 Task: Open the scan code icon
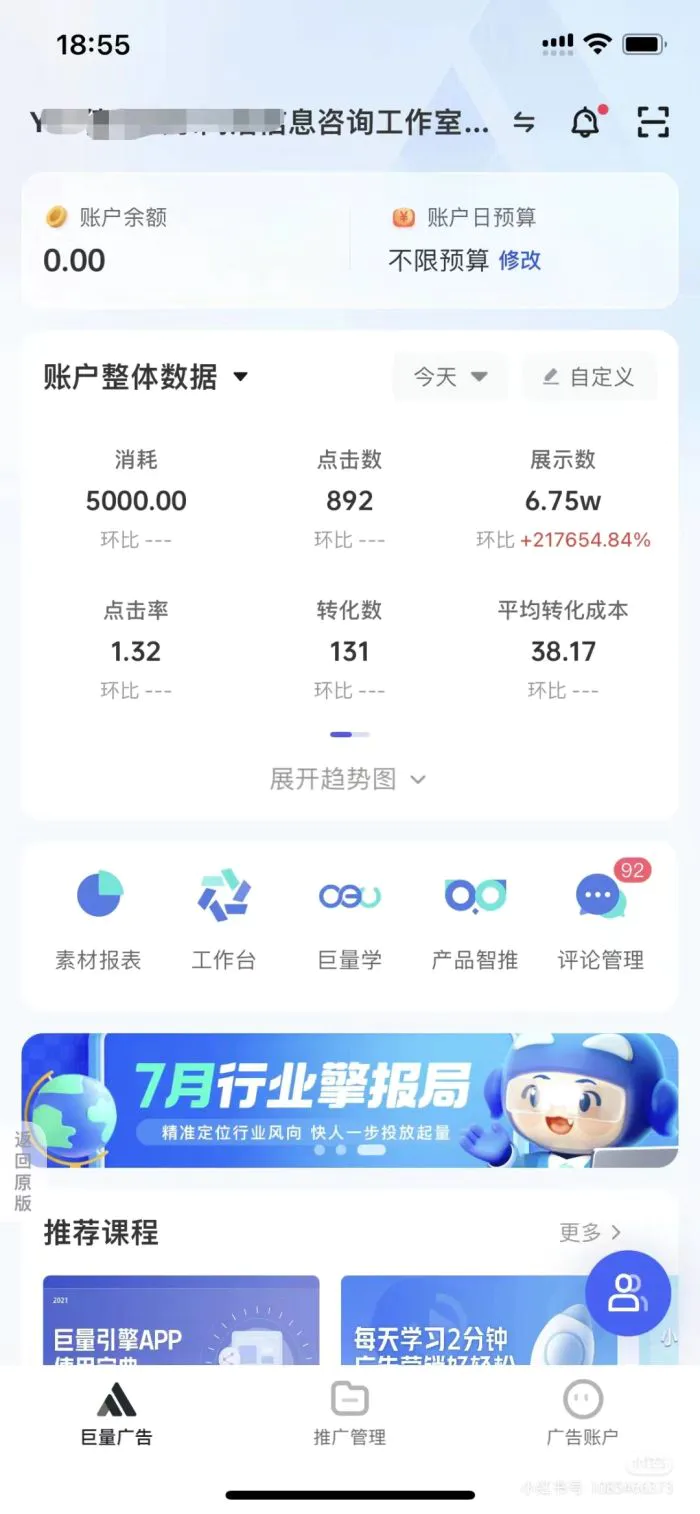click(x=653, y=122)
